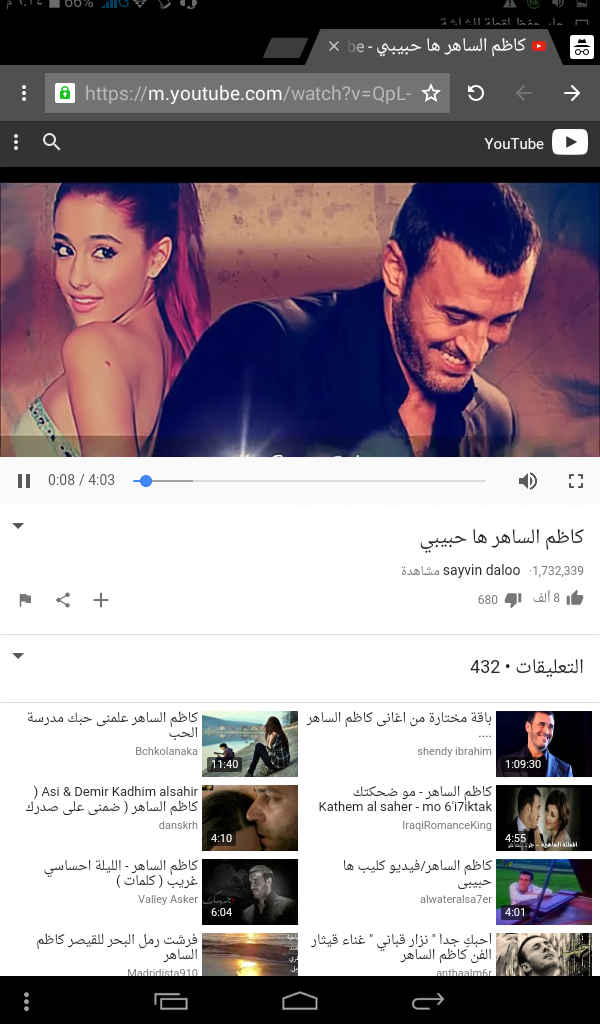Open the YouTube page menu
This screenshot has width=600, height=1024.
click(16, 142)
